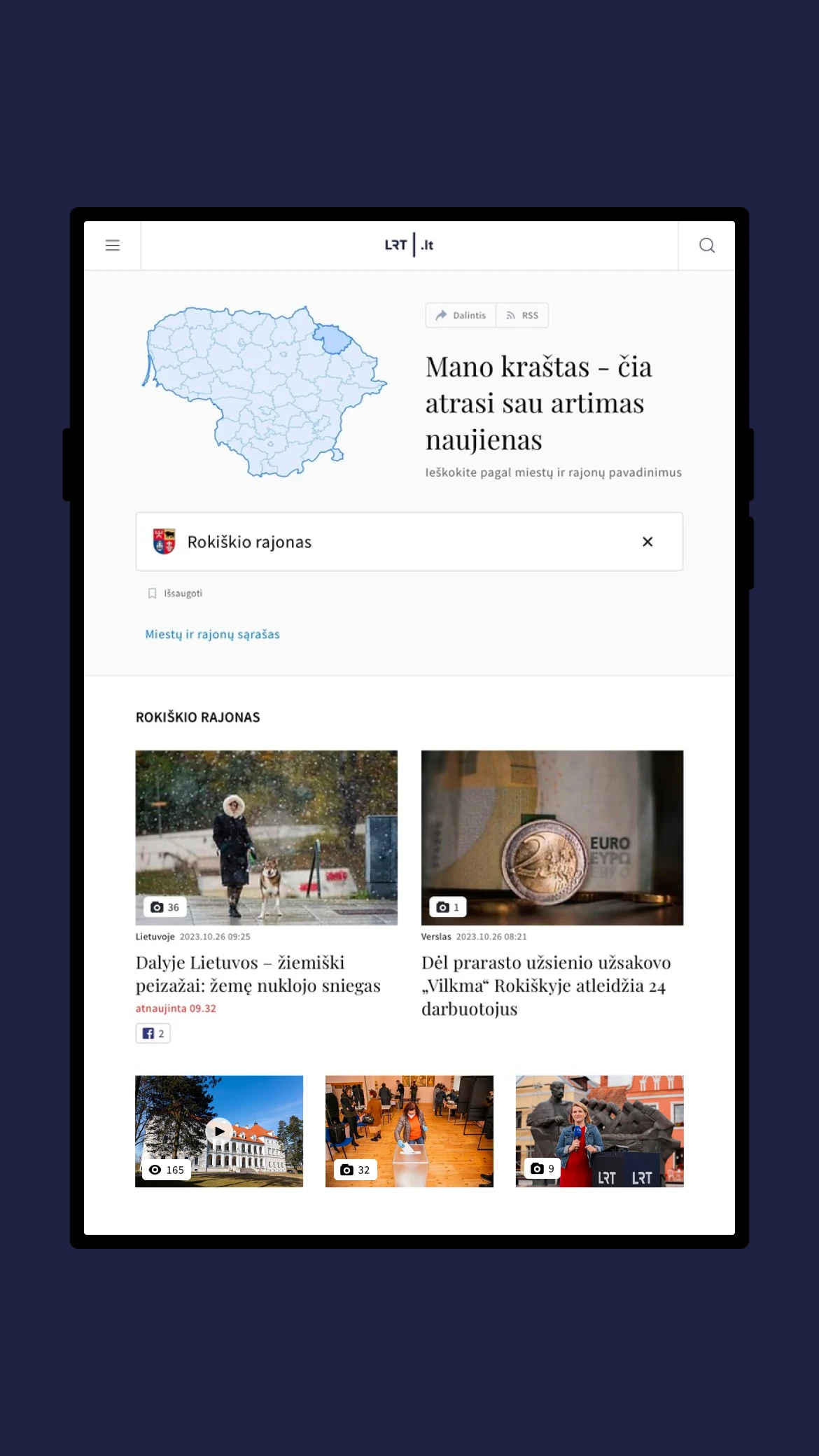The image size is (819, 1456).
Task: Clear the Rokiškio rajonas selection
Action: [647, 542]
